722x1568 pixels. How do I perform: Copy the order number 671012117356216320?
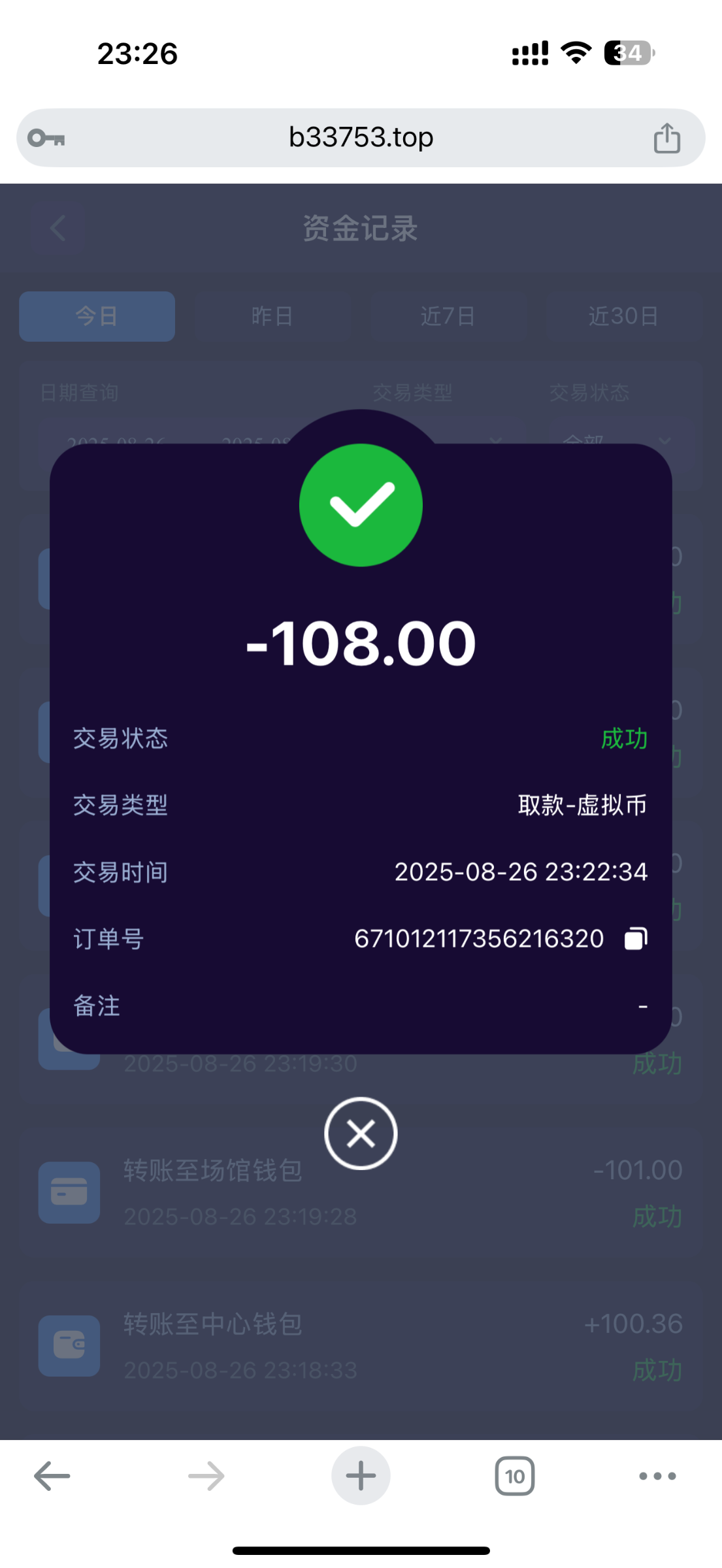(636, 939)
